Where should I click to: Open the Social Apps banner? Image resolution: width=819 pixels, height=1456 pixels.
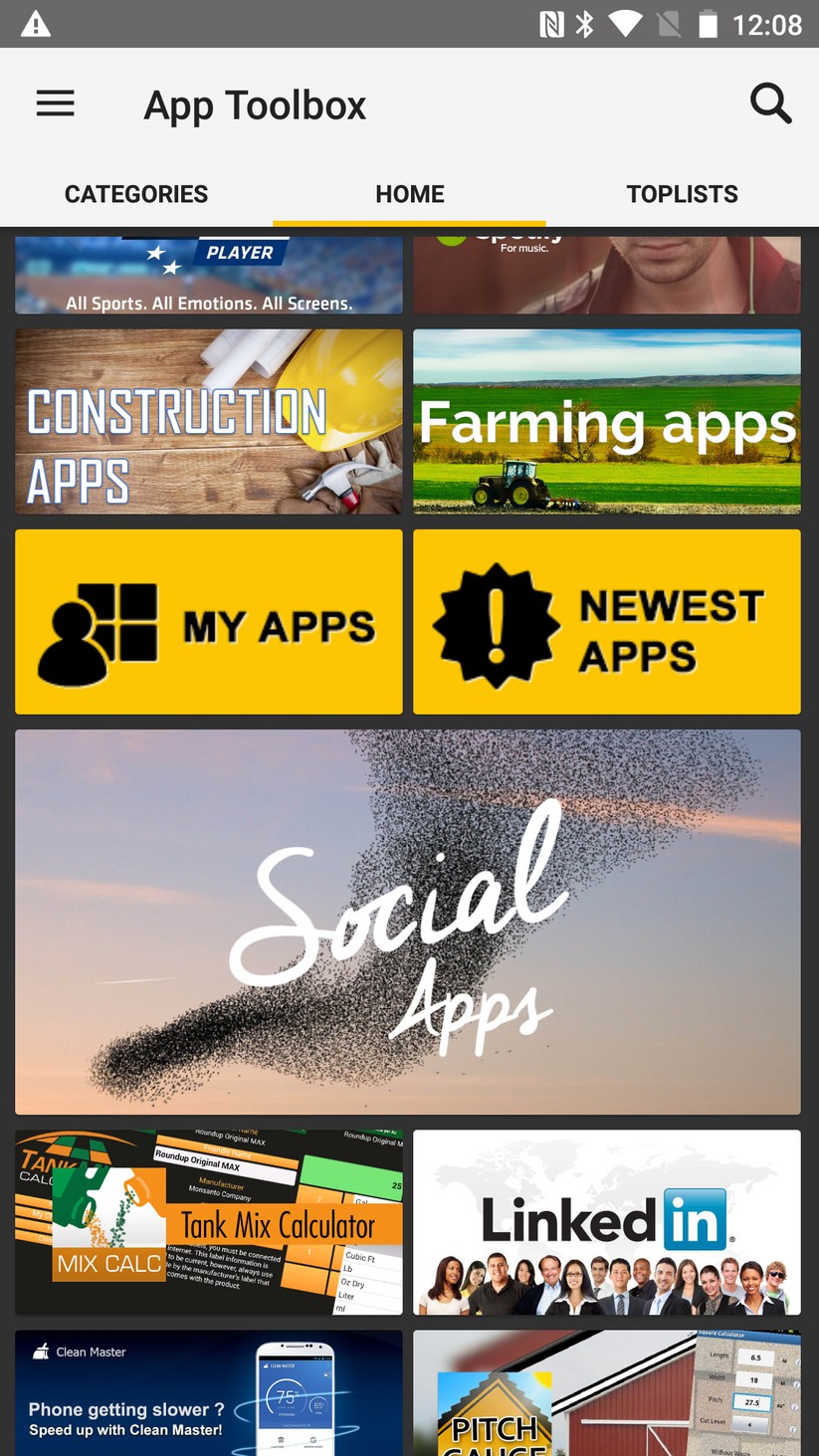408,922
